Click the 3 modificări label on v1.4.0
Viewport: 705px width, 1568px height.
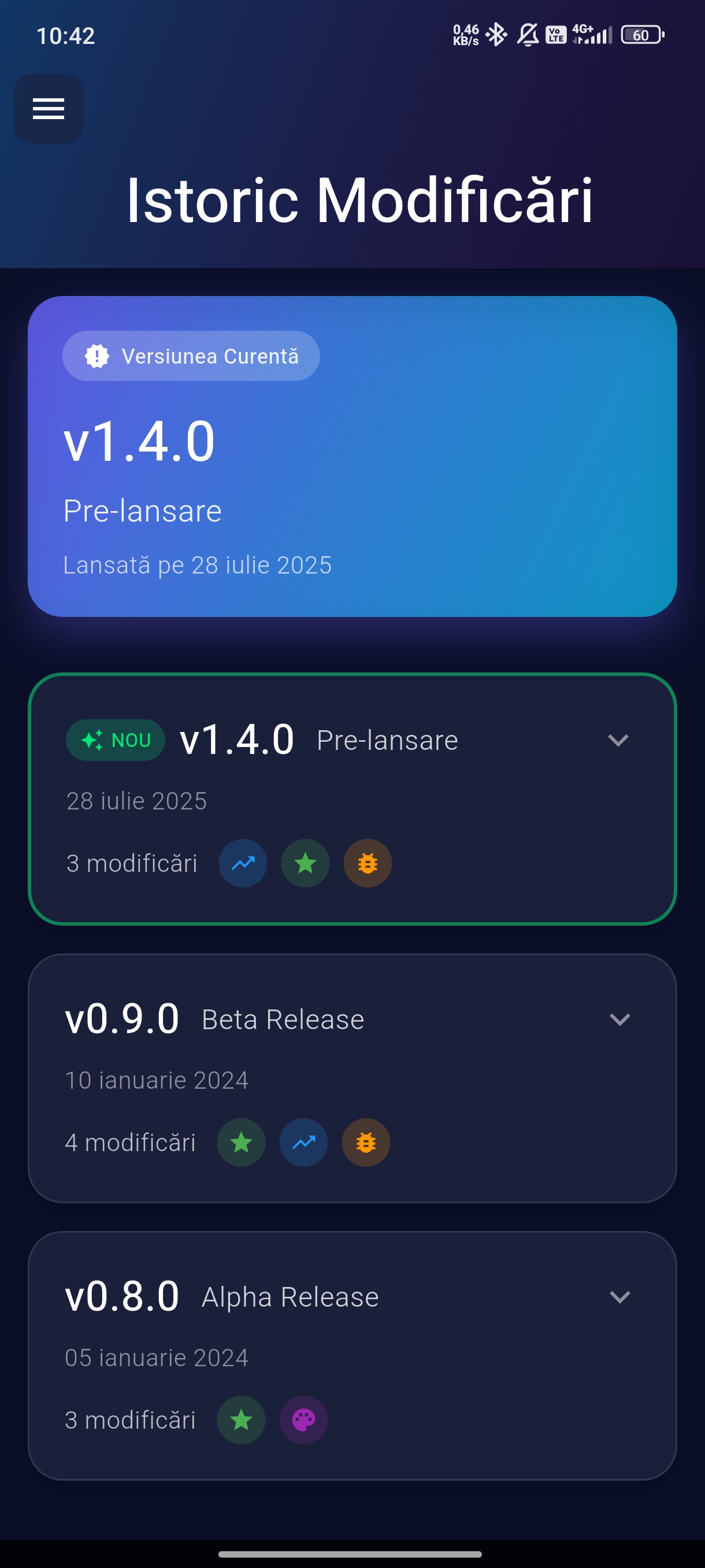tap(131, 863)
